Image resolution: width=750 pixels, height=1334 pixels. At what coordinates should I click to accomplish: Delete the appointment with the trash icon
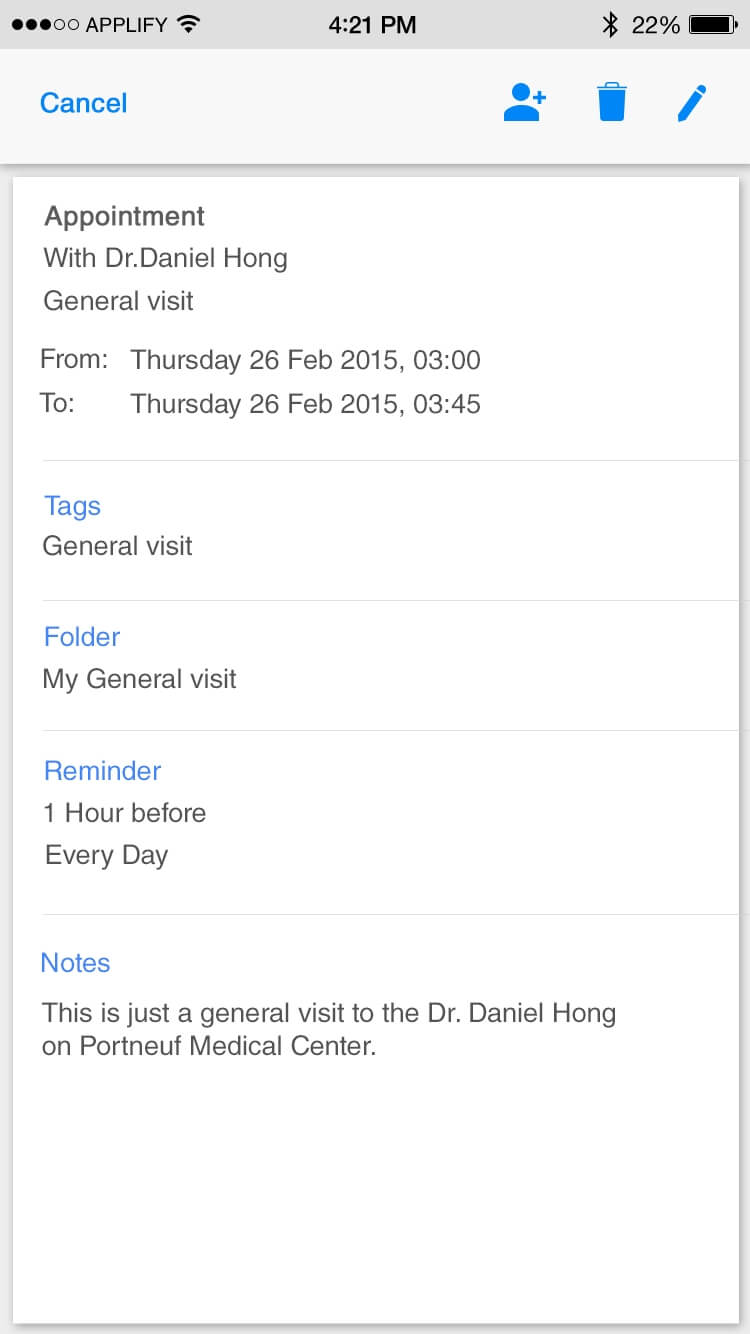point(612,102)
